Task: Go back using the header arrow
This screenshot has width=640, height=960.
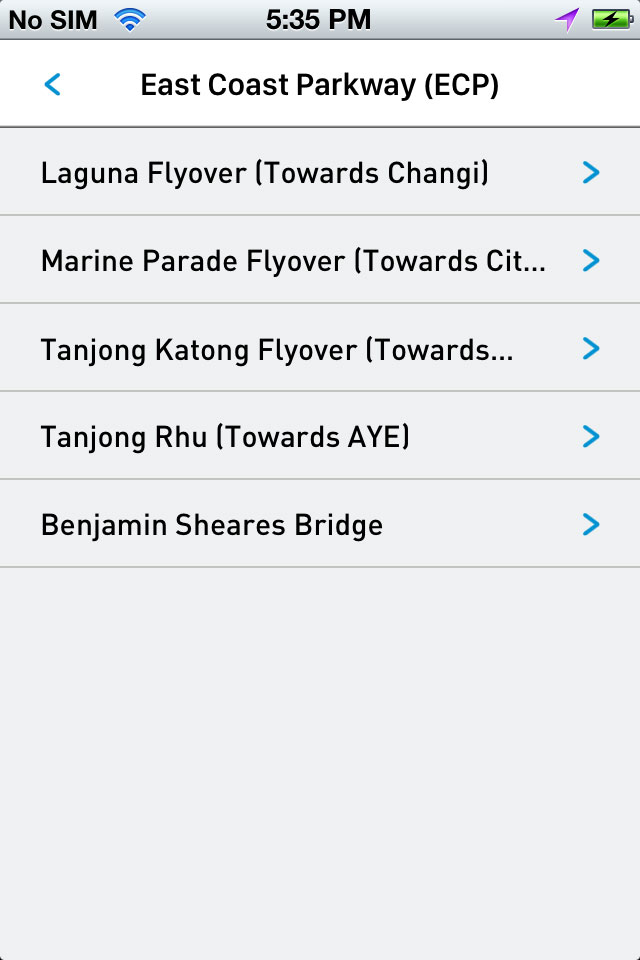Action: [53, 84]
